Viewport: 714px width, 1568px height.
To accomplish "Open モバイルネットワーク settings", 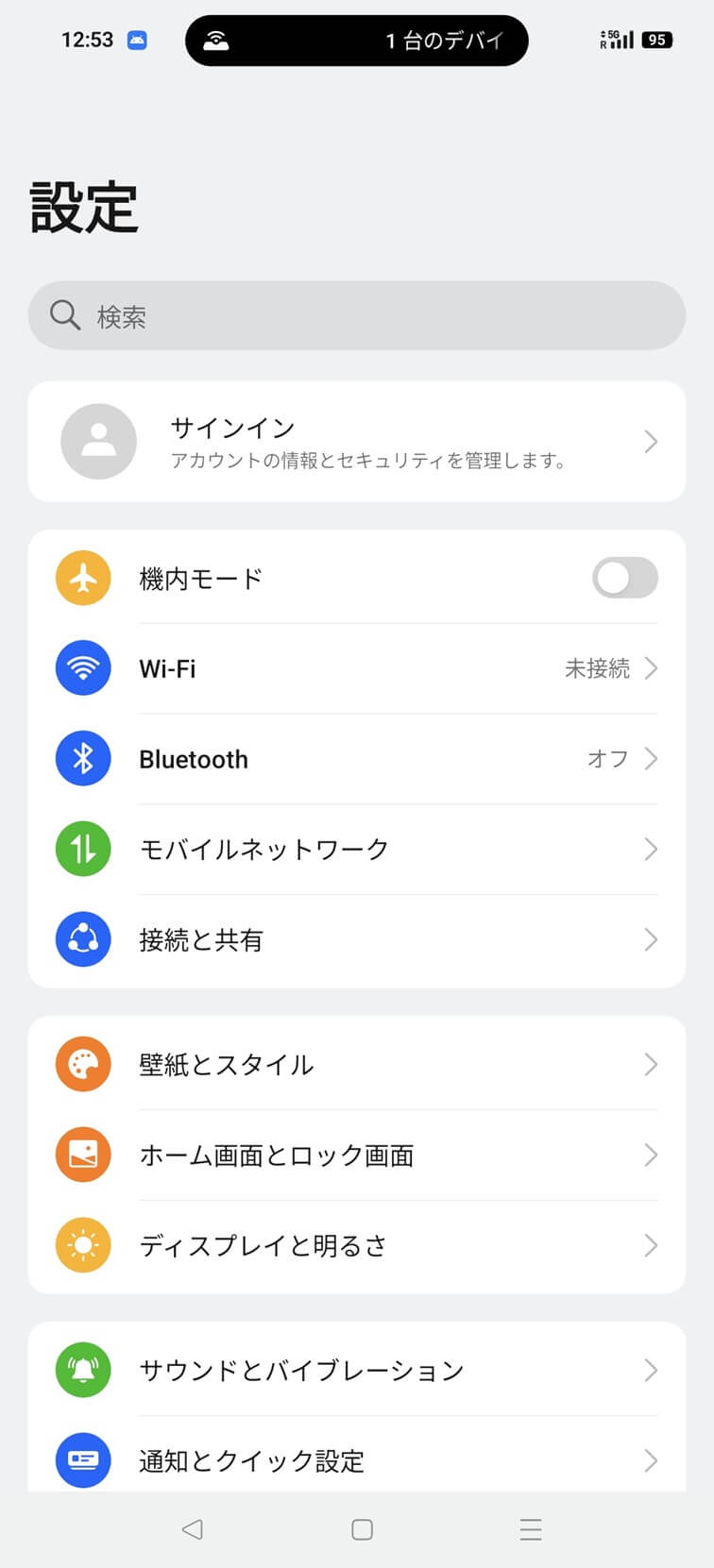I will [x=357, y=850].
